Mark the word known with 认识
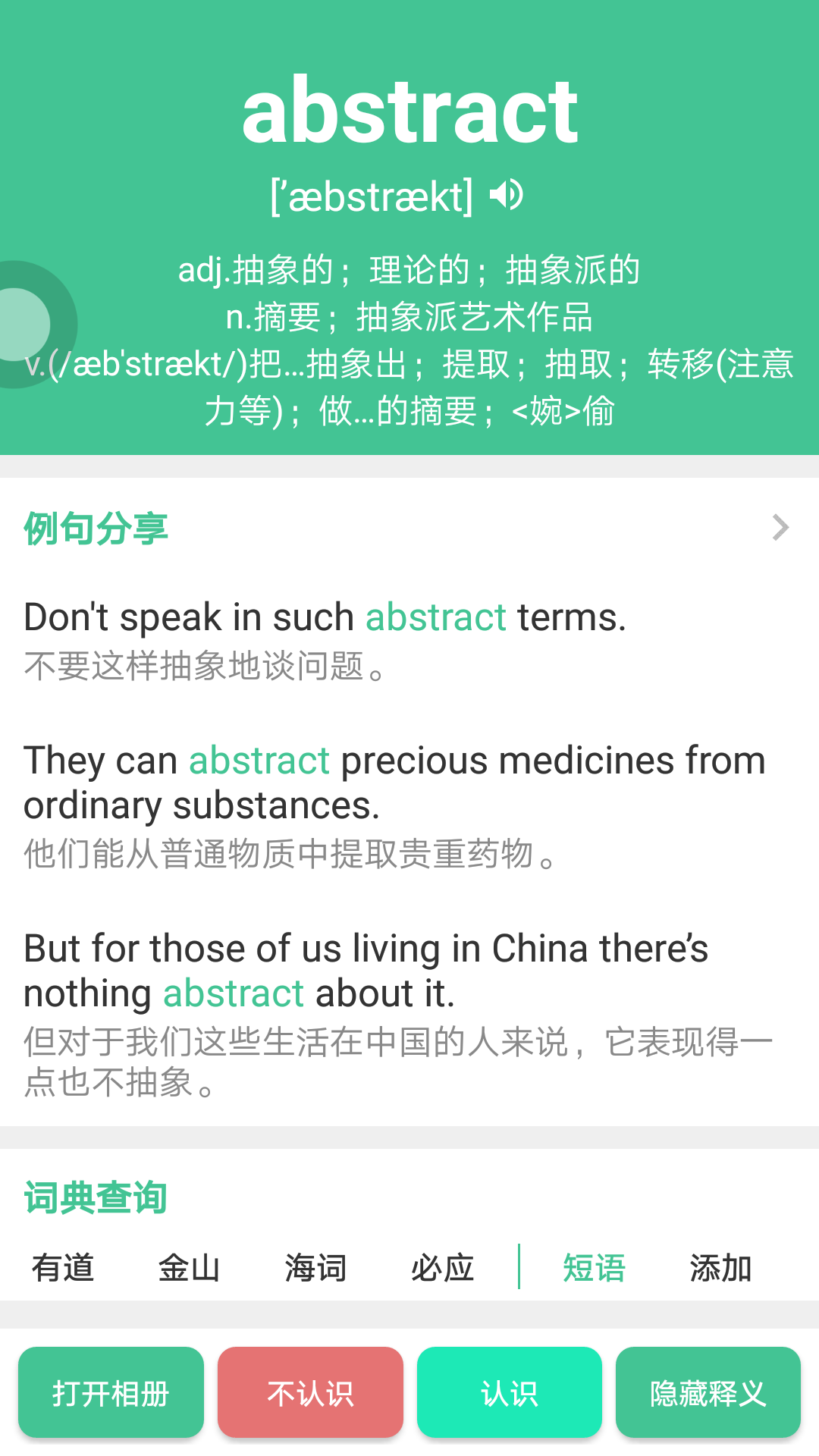The image size is (819, 1456). pos(509,1392)
